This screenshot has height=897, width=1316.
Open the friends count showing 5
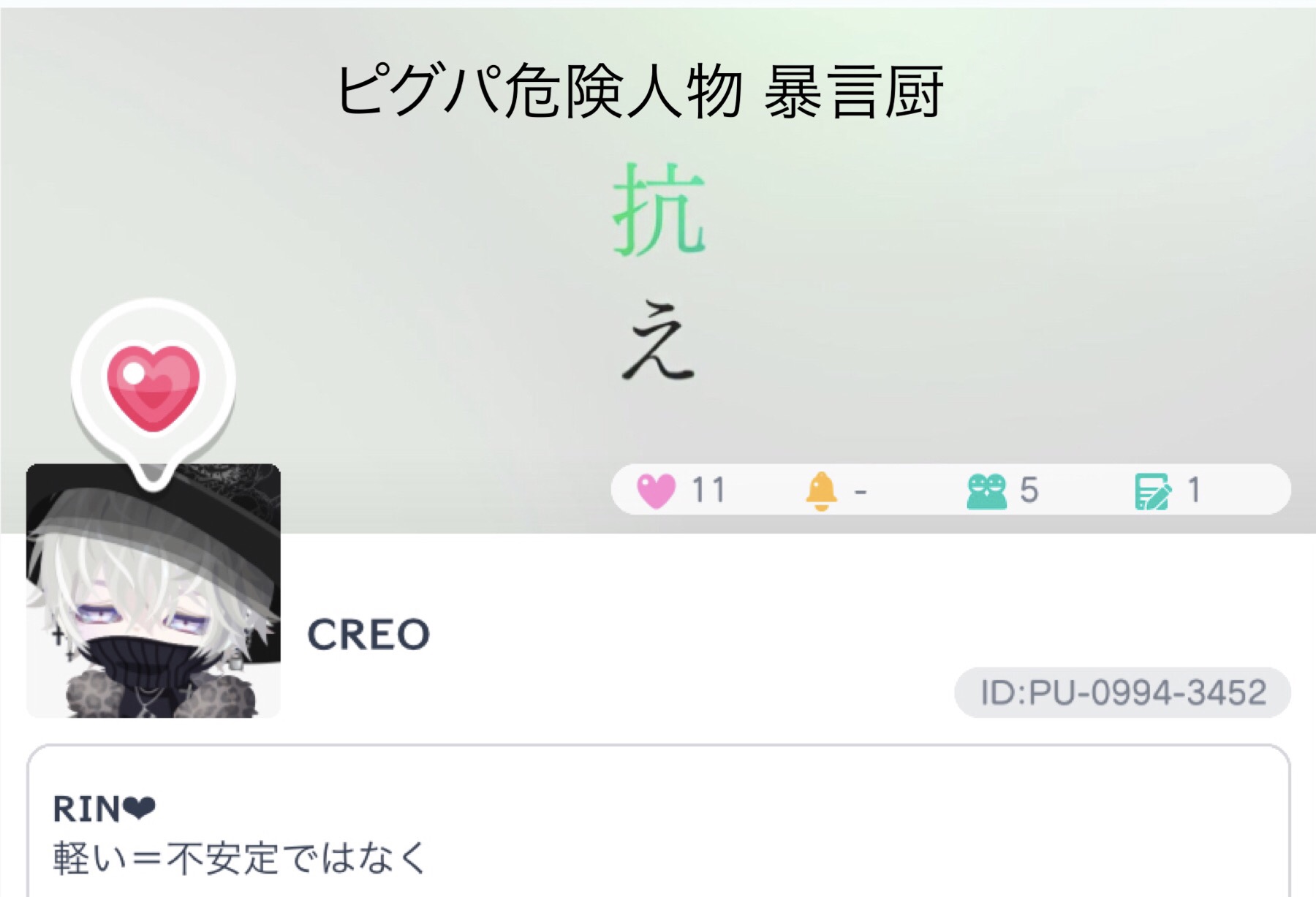1002,491
